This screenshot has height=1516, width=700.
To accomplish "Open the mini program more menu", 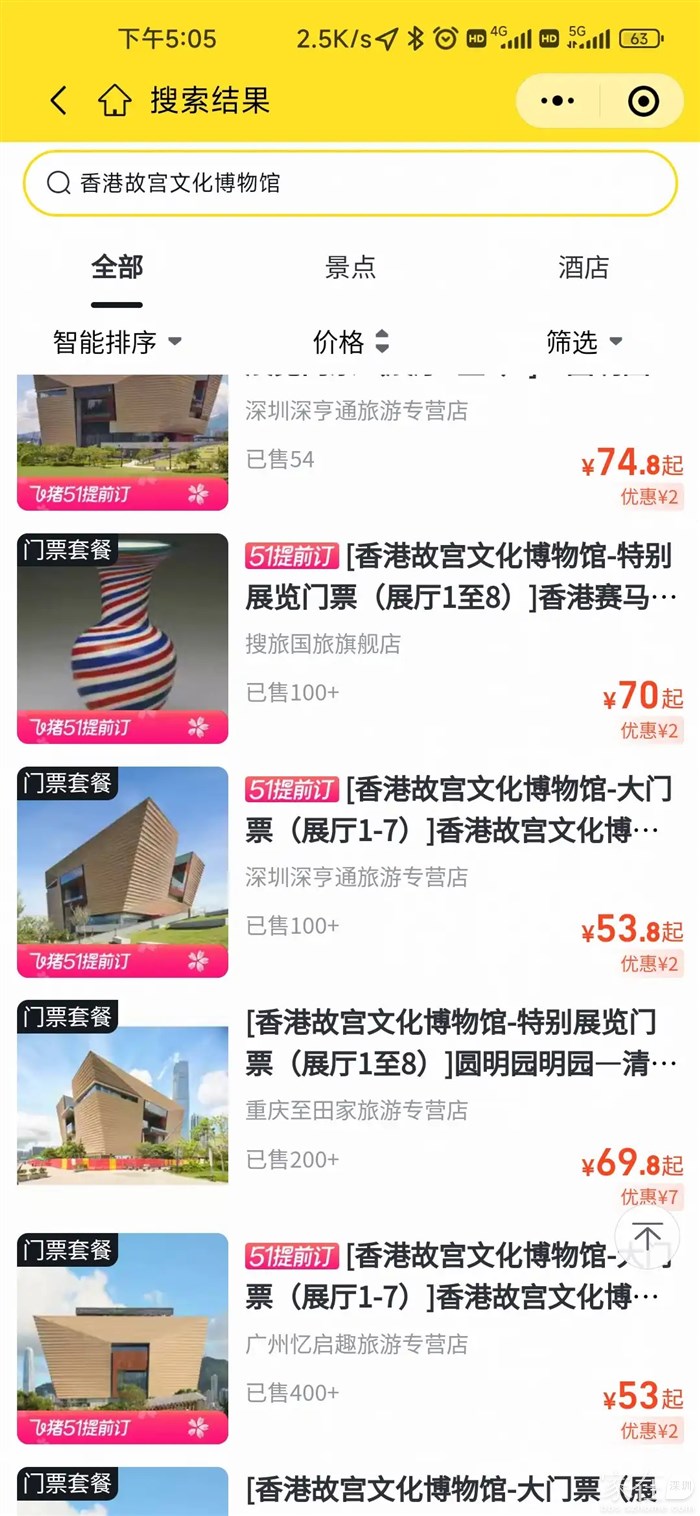I will click(557, 101).
